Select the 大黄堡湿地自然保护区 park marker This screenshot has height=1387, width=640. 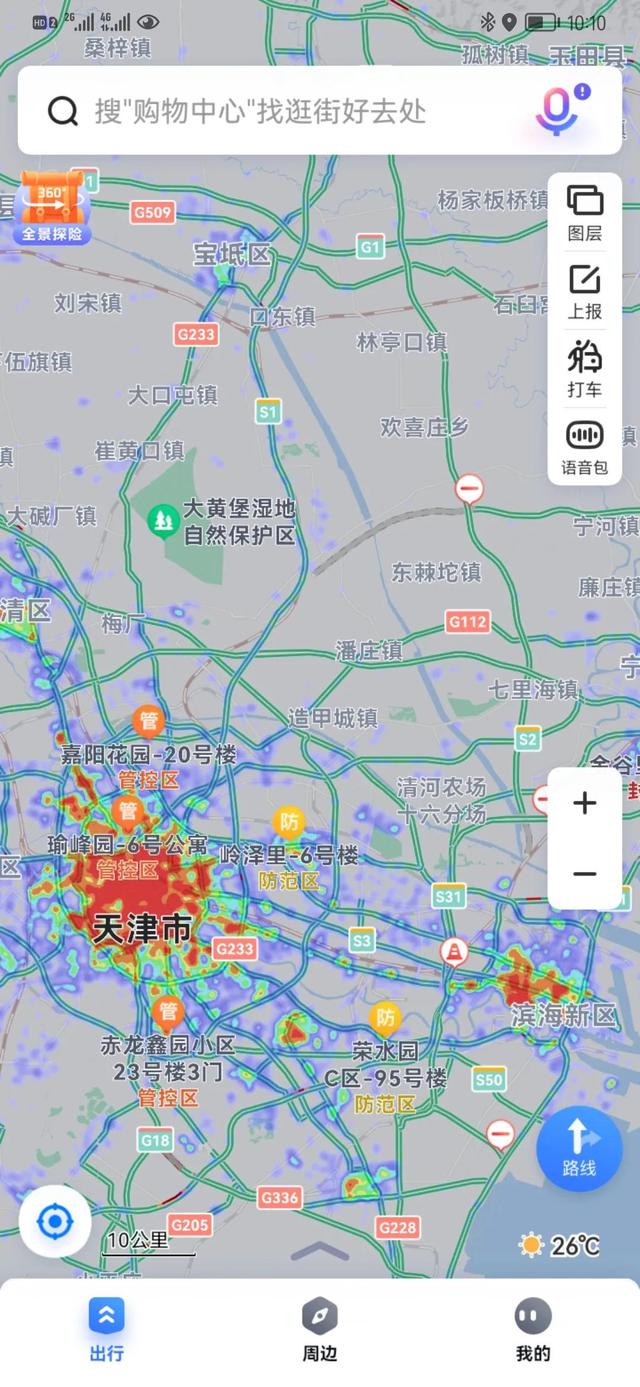pos(162,520)
